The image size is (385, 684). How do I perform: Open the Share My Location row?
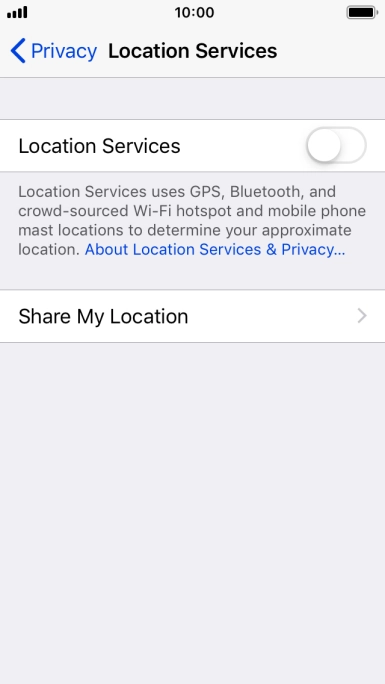192,316
